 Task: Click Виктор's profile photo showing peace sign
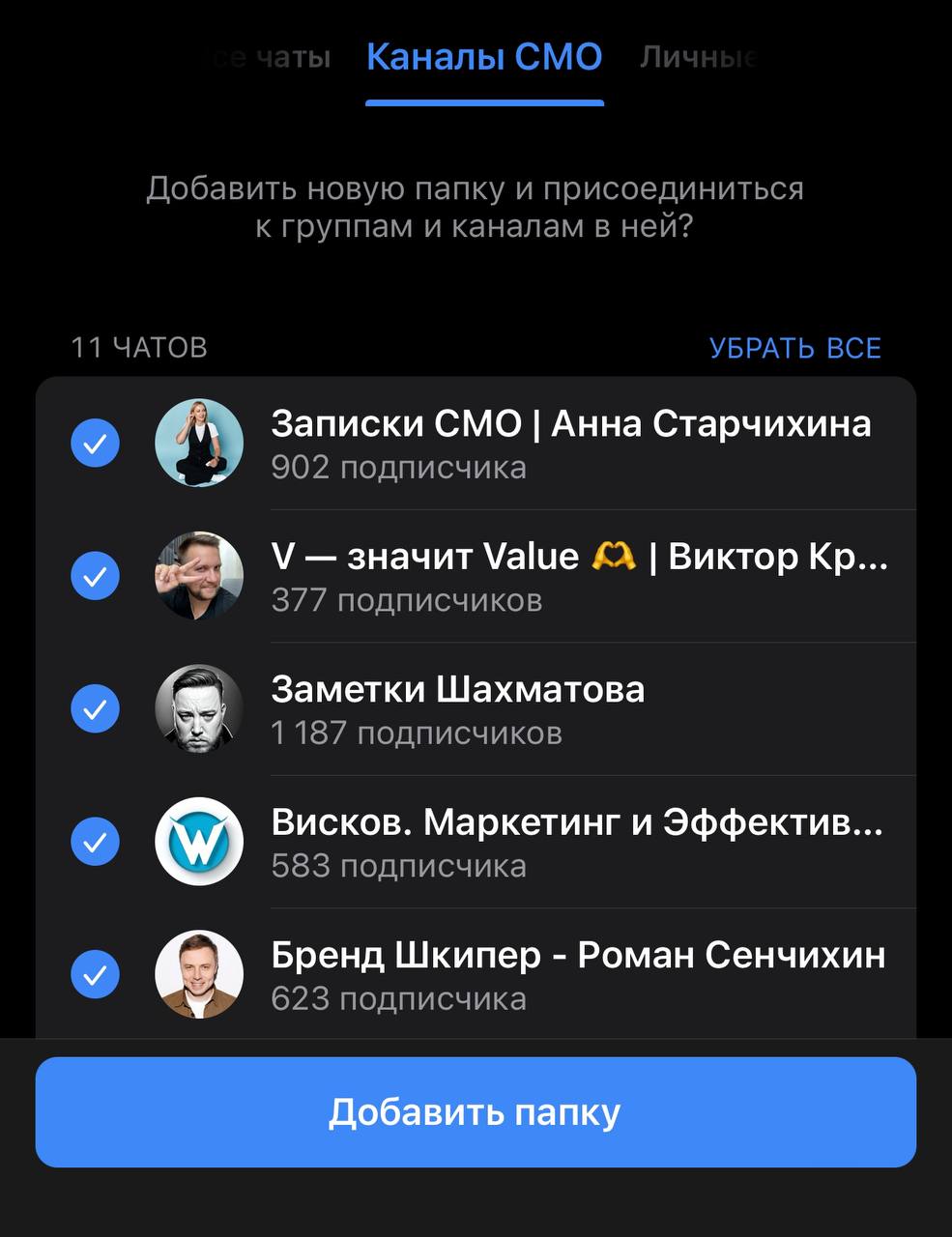click(x=199, y=575)
